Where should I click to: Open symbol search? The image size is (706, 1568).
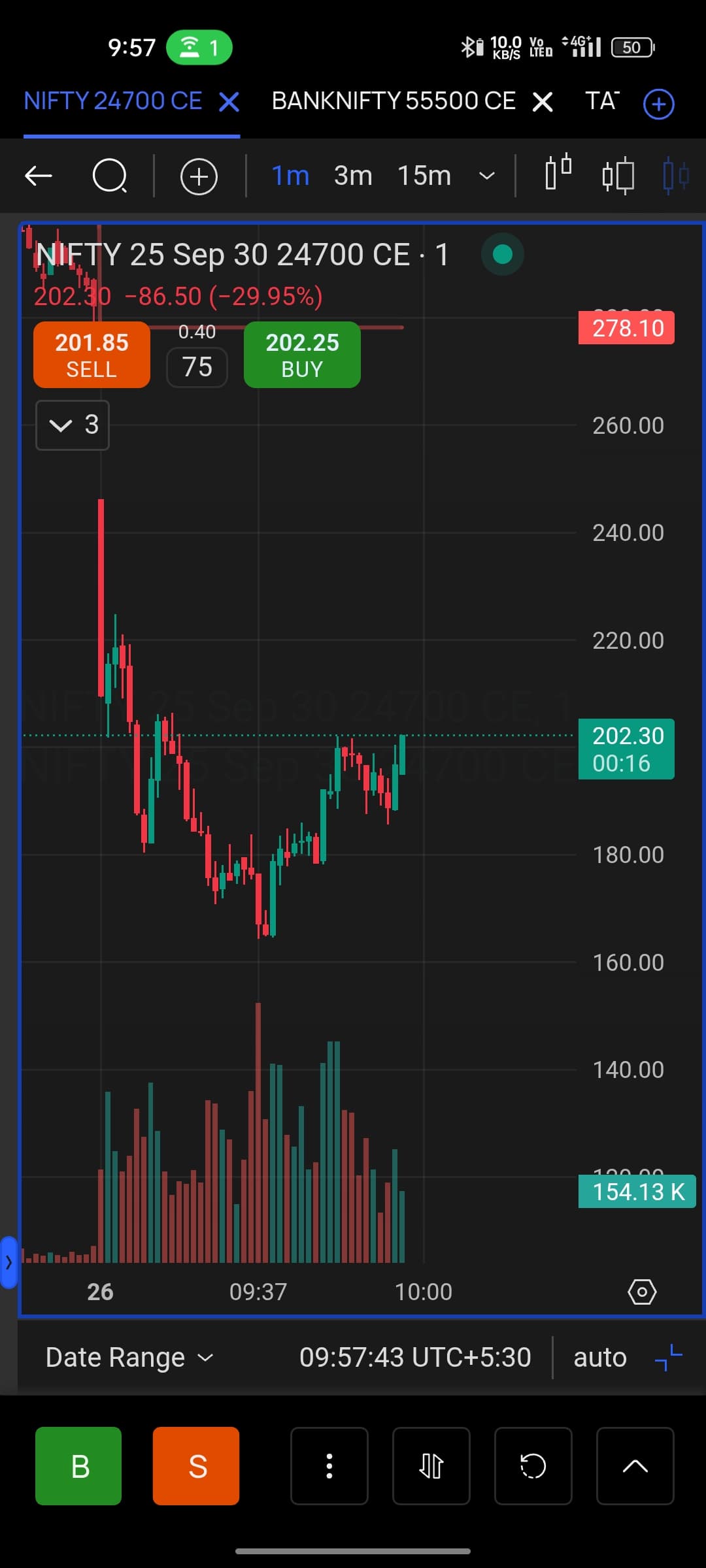(x=109, y=176)
